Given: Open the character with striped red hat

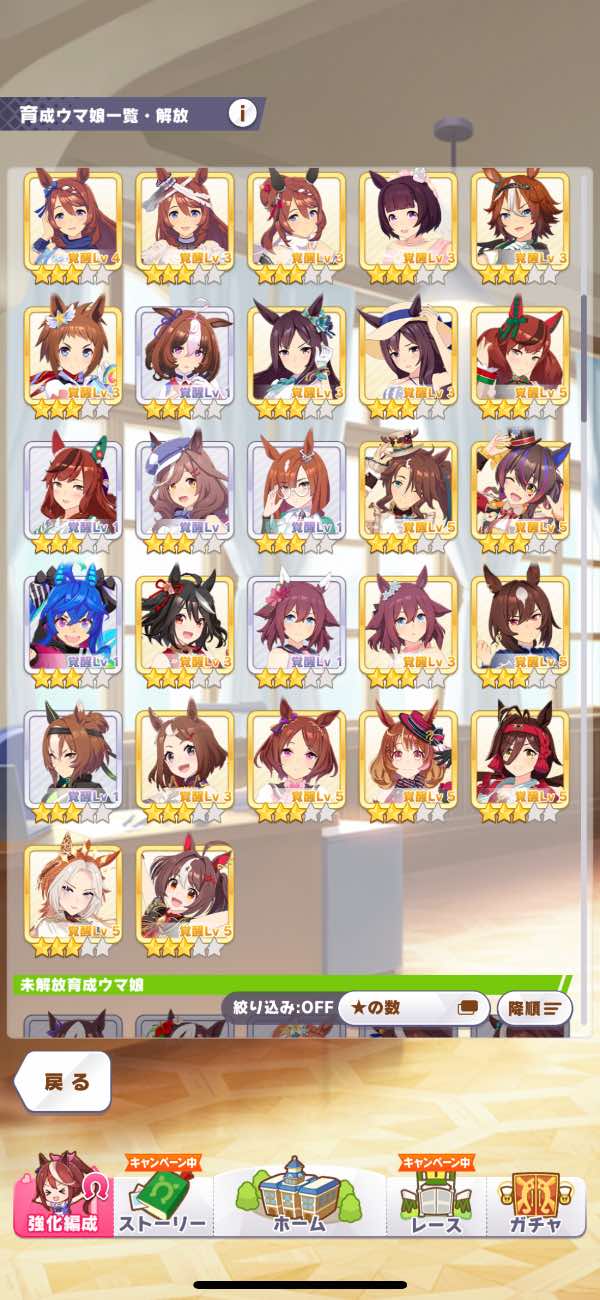Looking at the screenshot, I should click(407, 758).
